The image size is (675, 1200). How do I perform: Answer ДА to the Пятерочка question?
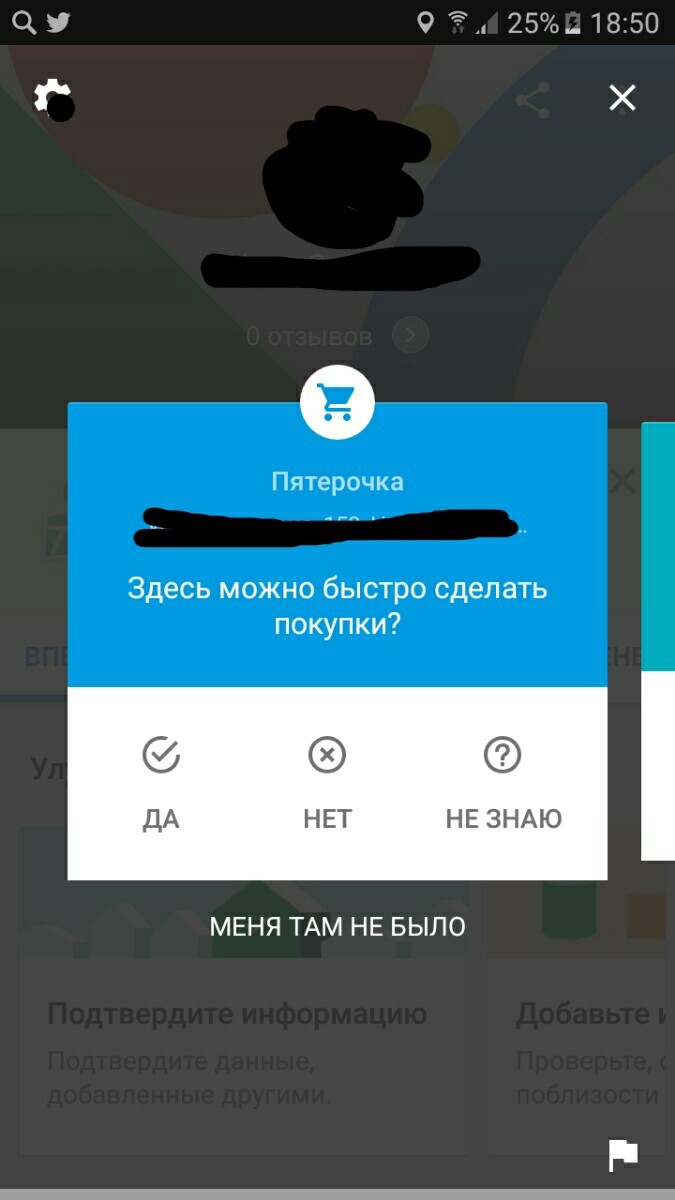point(161,783)
